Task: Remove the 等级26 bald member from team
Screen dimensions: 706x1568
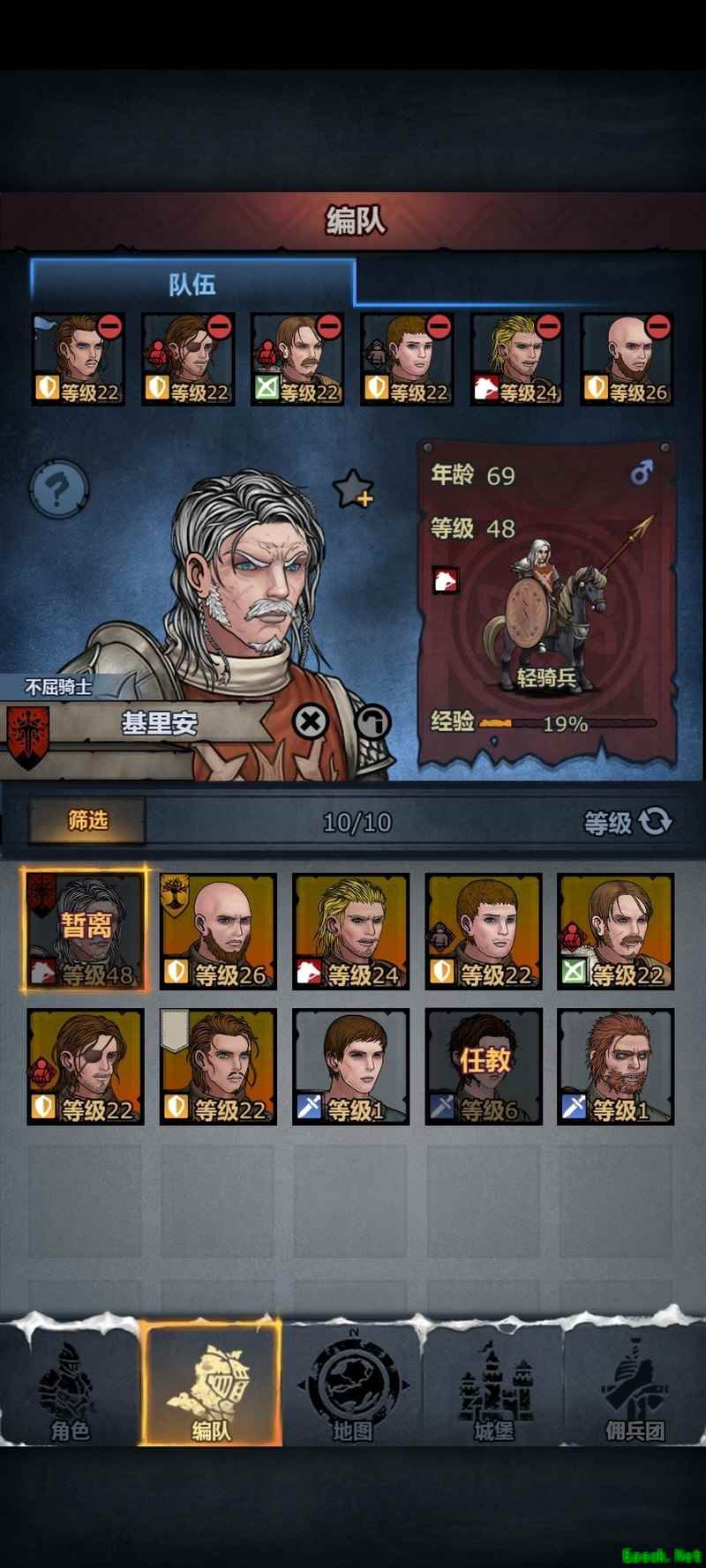Action: 657,326
